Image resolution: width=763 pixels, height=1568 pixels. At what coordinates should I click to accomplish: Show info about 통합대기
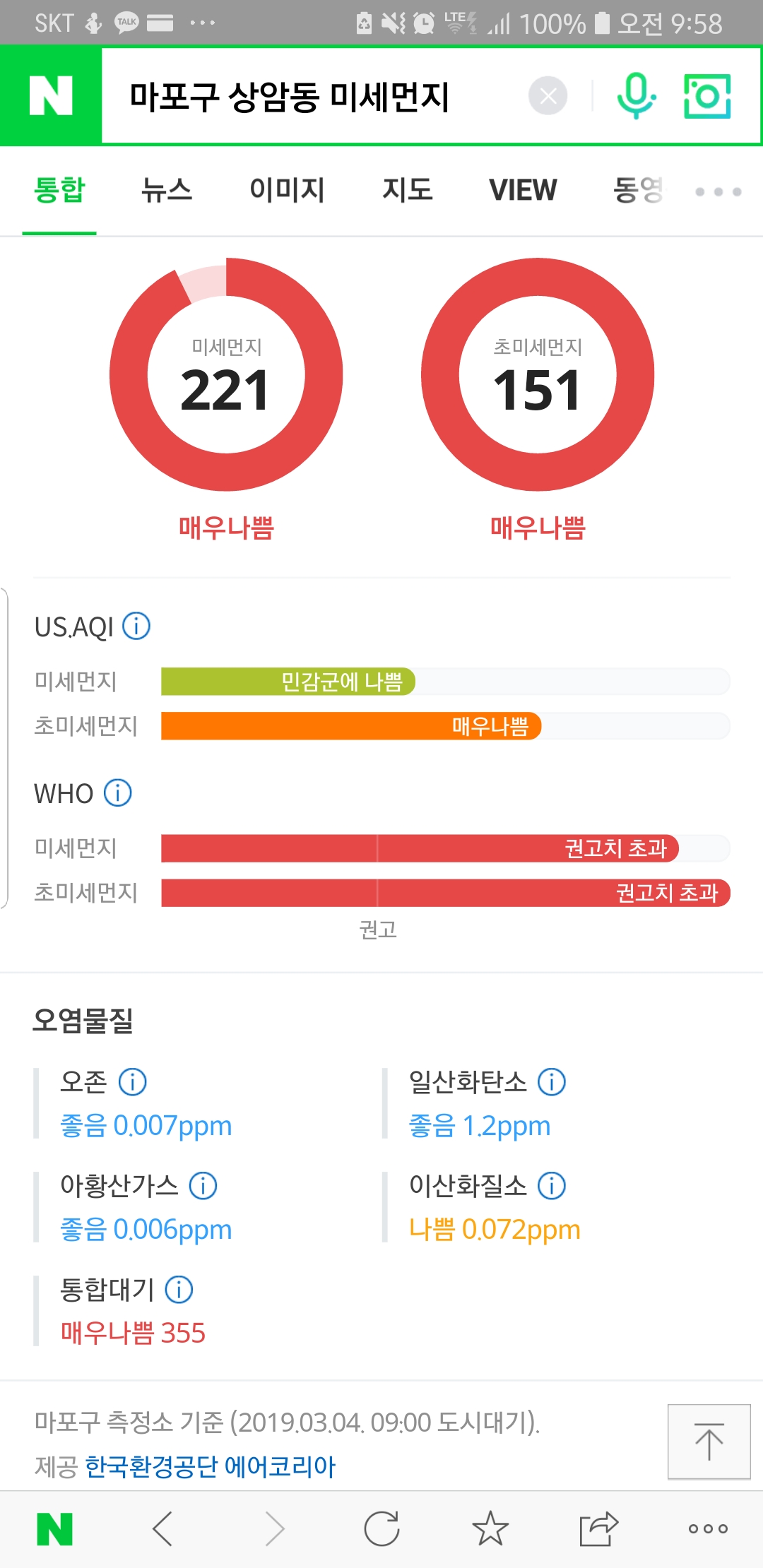point(179,1289)
